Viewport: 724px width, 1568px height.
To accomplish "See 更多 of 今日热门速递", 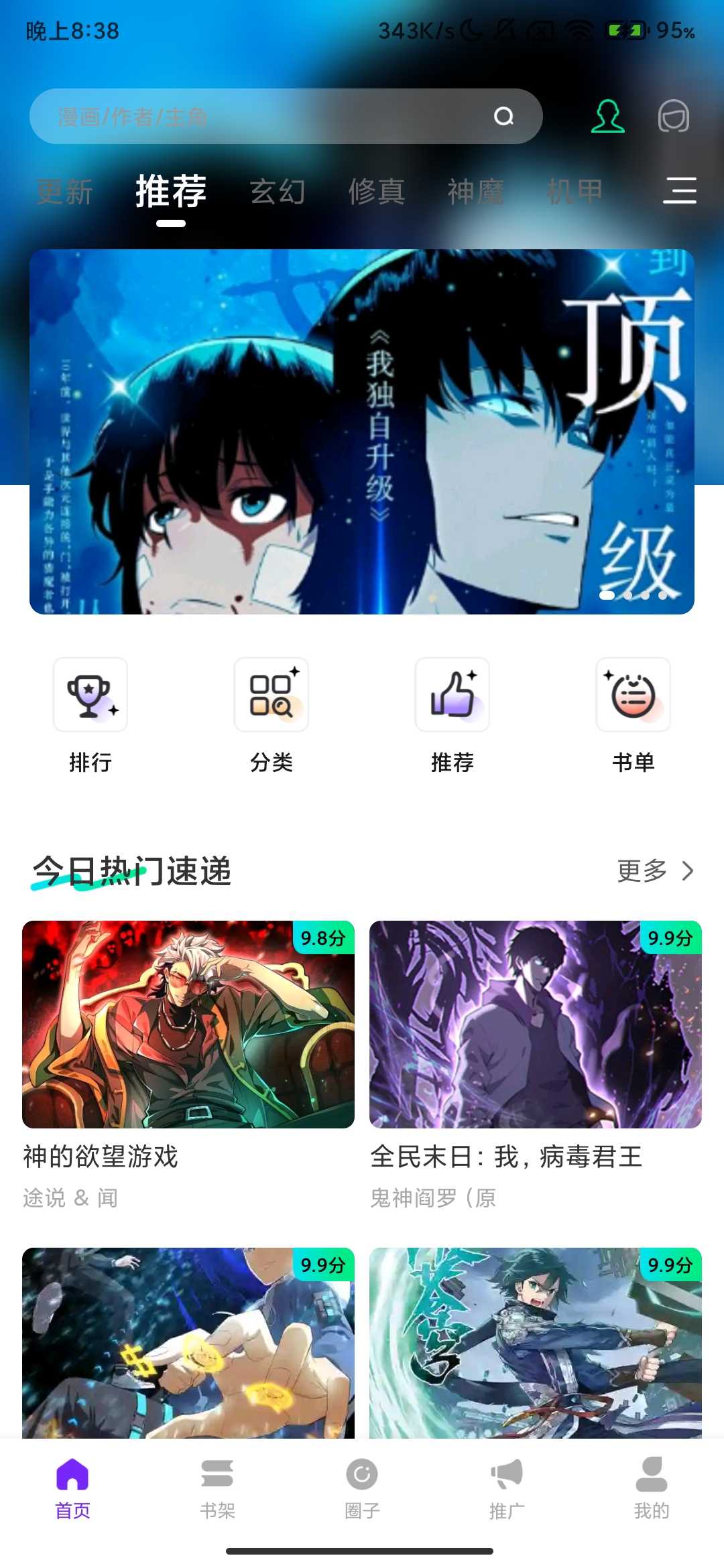I will click(x=654, y=871).
